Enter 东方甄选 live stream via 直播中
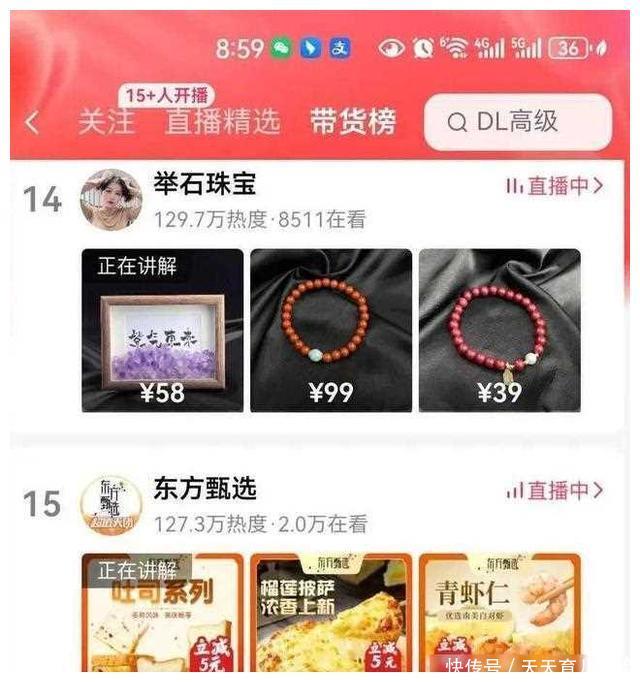640x682 pixels. click(554, 491)
